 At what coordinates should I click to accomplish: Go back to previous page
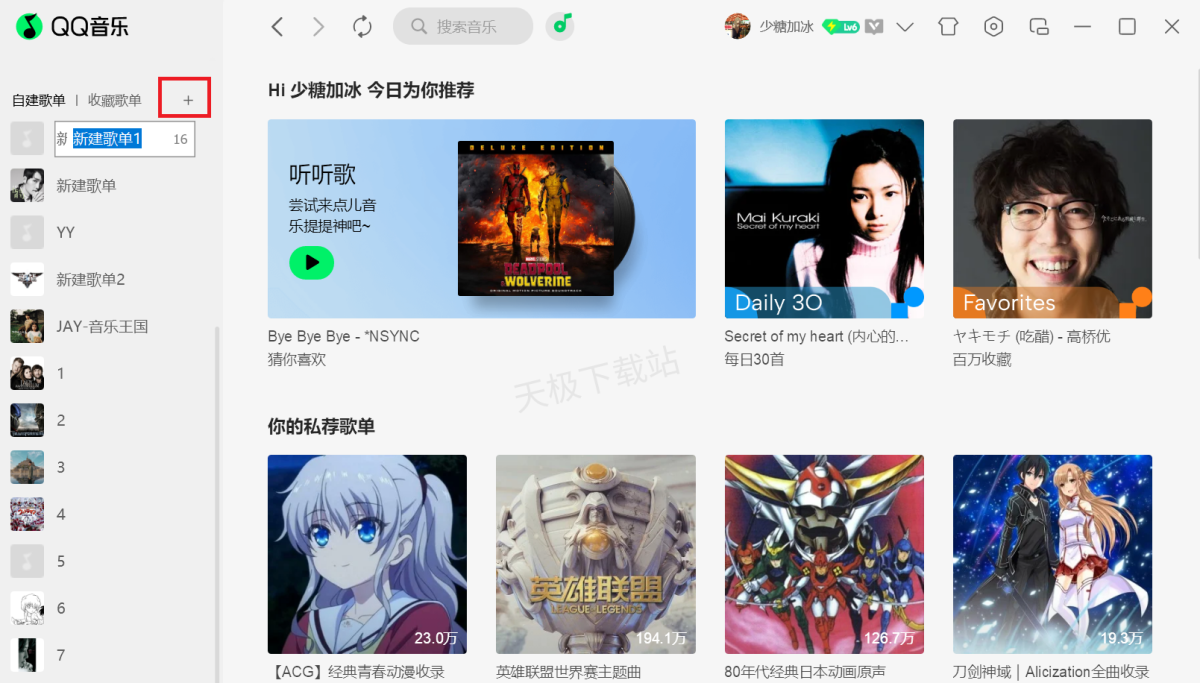278,27
